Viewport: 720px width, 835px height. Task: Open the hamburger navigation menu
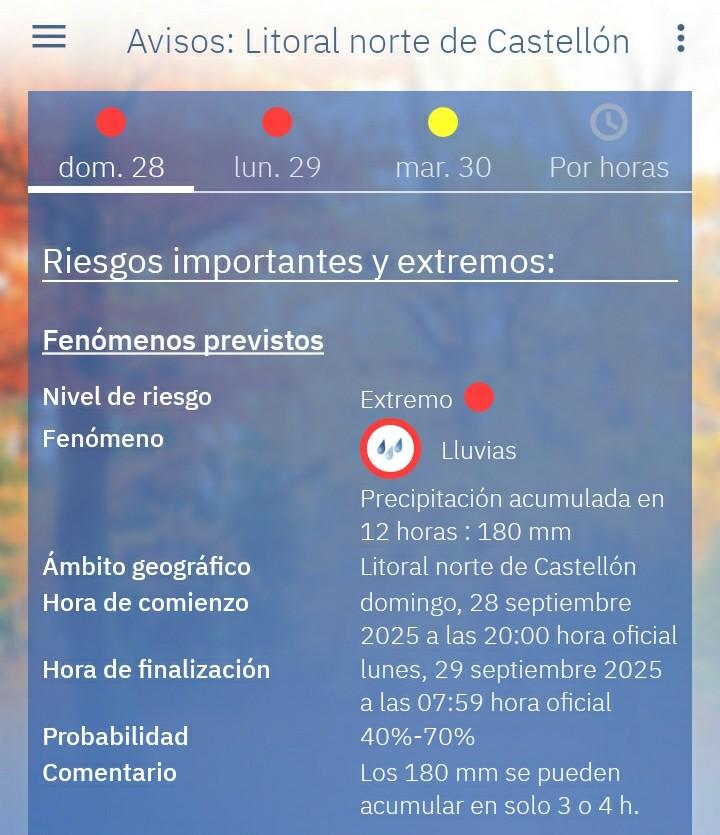tap(49, 37)
